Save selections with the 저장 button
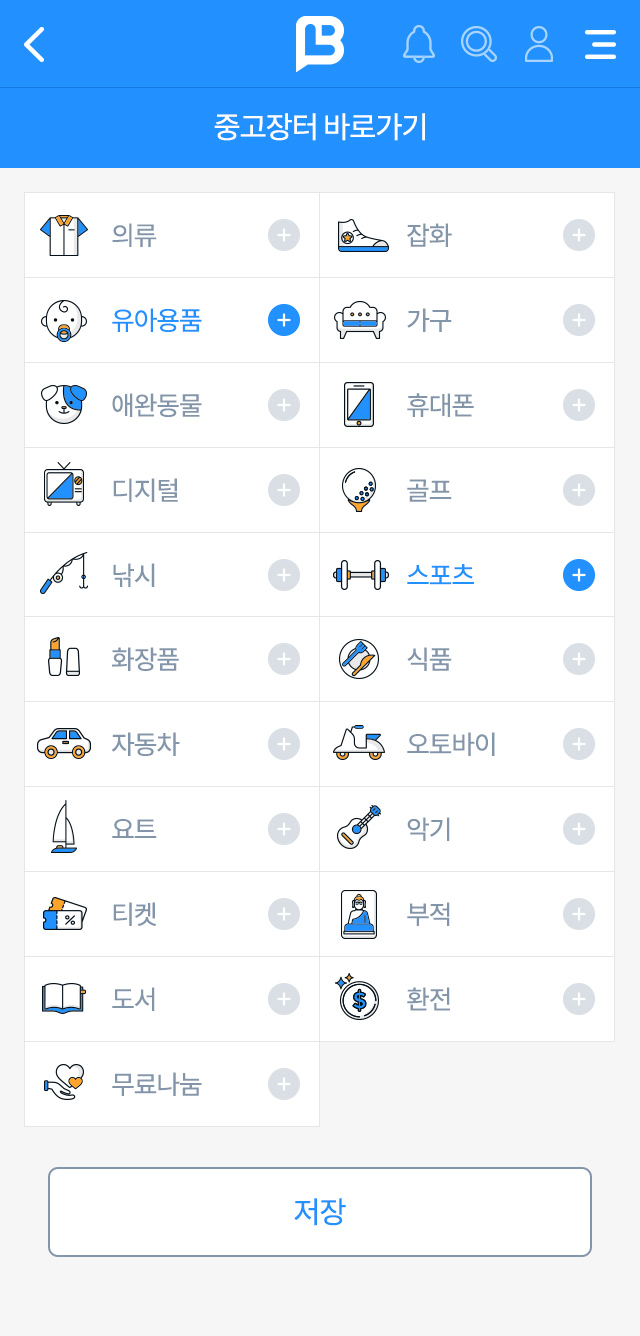The image size is (640, 1336). click(x=320, y=1212)
